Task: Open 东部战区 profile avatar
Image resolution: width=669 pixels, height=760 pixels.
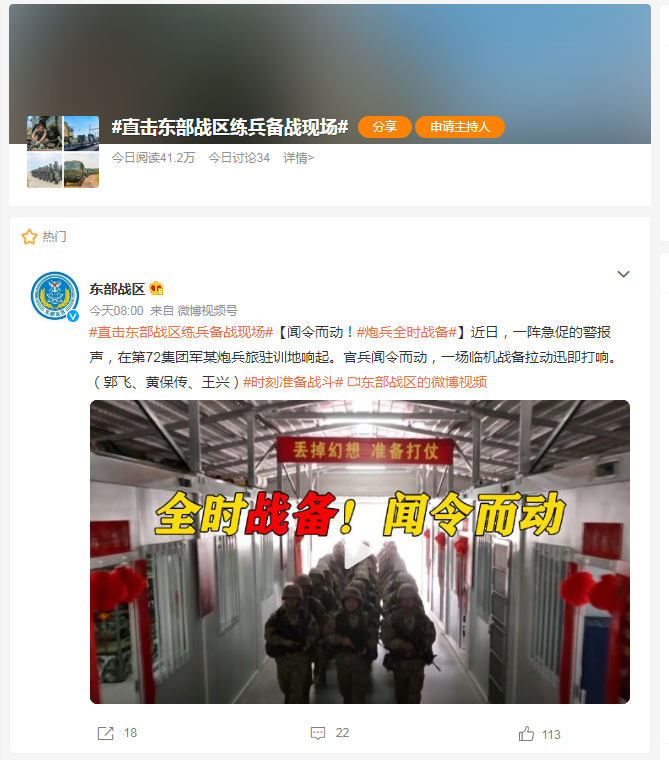Action: (55, 296)
